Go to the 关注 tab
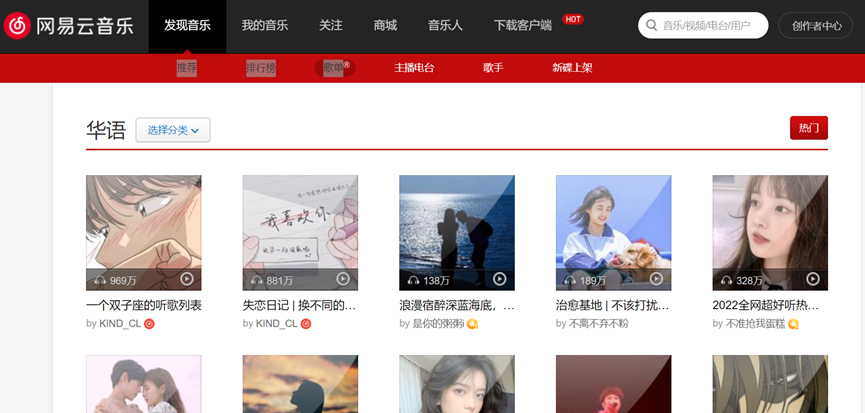Viewport: 865px width, 413px height. 331,25
